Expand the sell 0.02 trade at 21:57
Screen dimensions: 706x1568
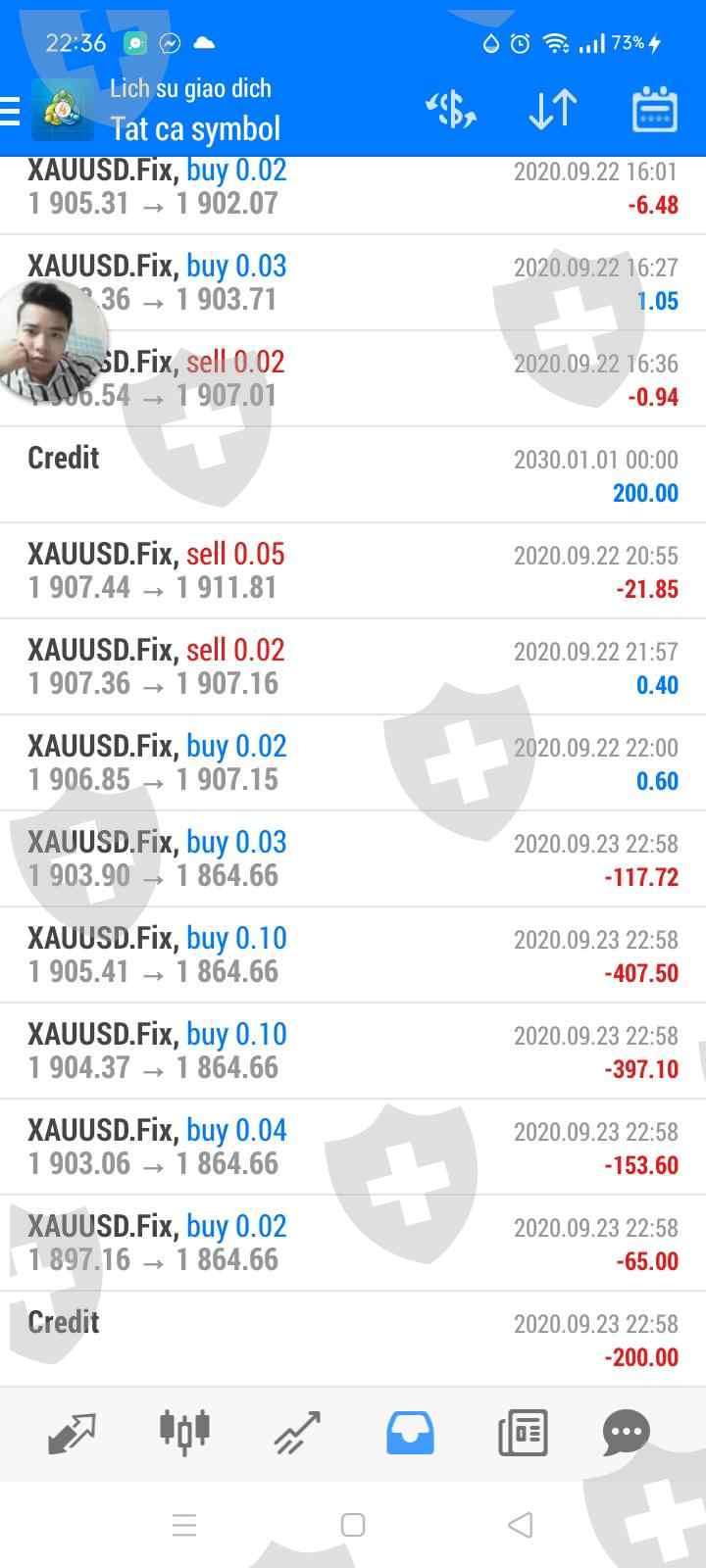(x=353, y=666)
